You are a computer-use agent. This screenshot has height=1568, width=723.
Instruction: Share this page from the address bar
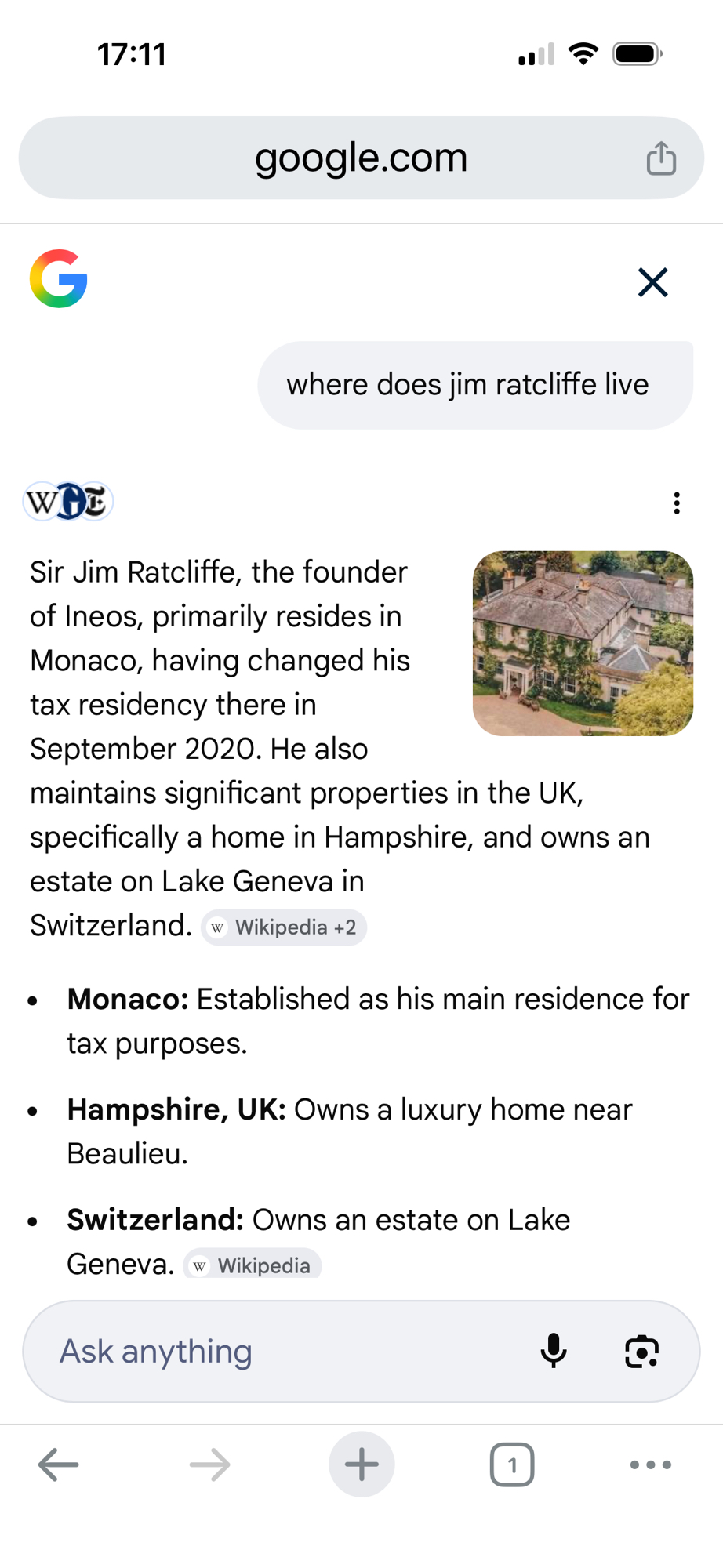pos(661,158)
